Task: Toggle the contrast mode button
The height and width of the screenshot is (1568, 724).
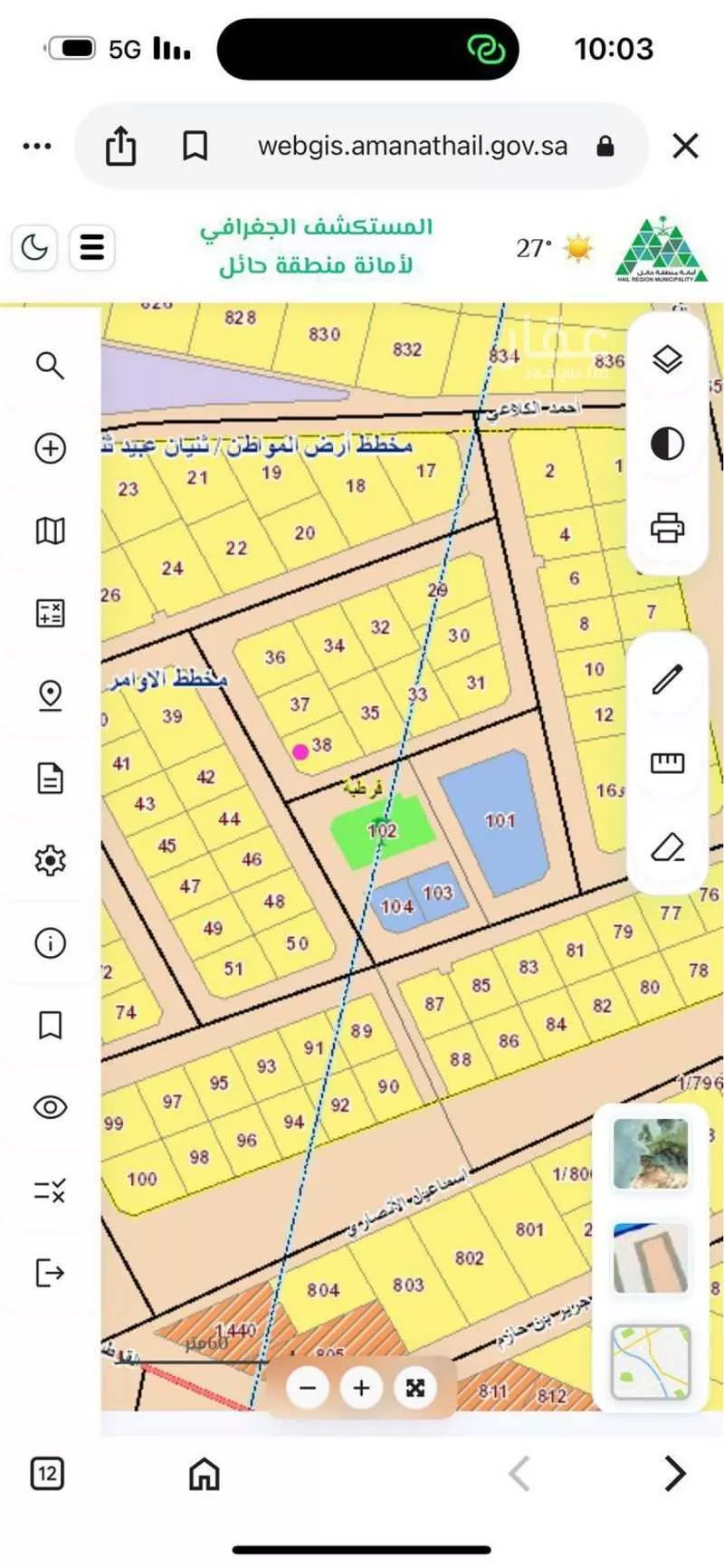Action: coord(668,444)
